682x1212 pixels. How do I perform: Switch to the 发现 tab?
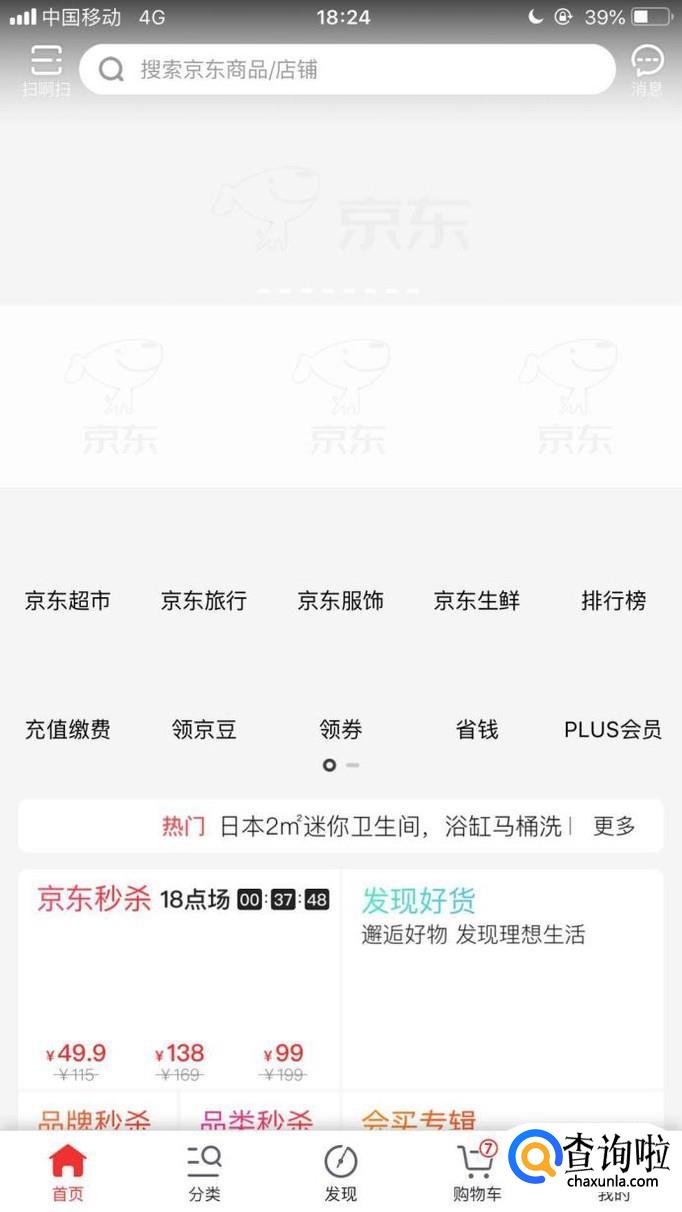click(340, 1172)
